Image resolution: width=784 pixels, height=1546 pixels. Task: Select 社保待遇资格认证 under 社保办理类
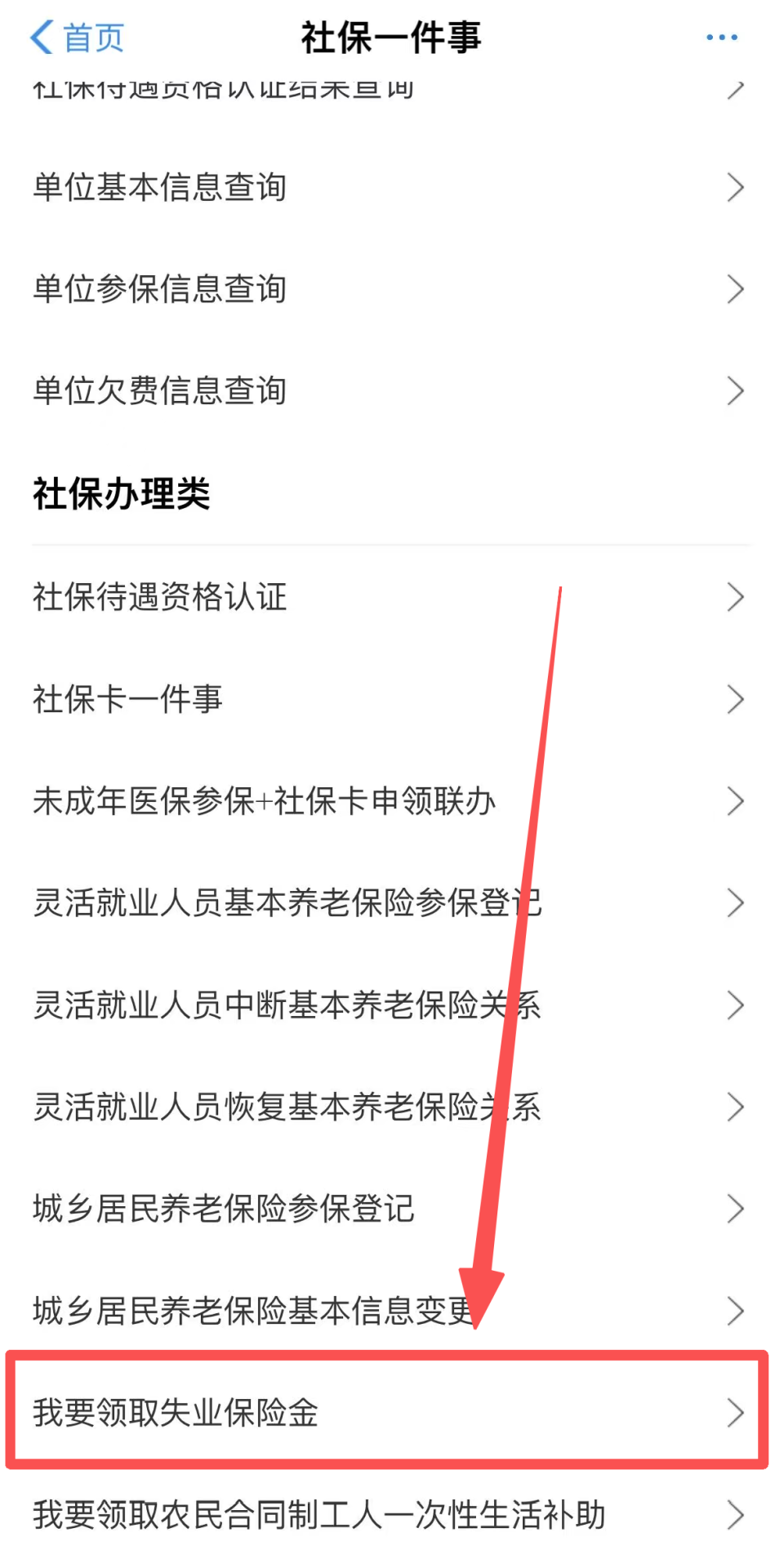coord(159,597)
